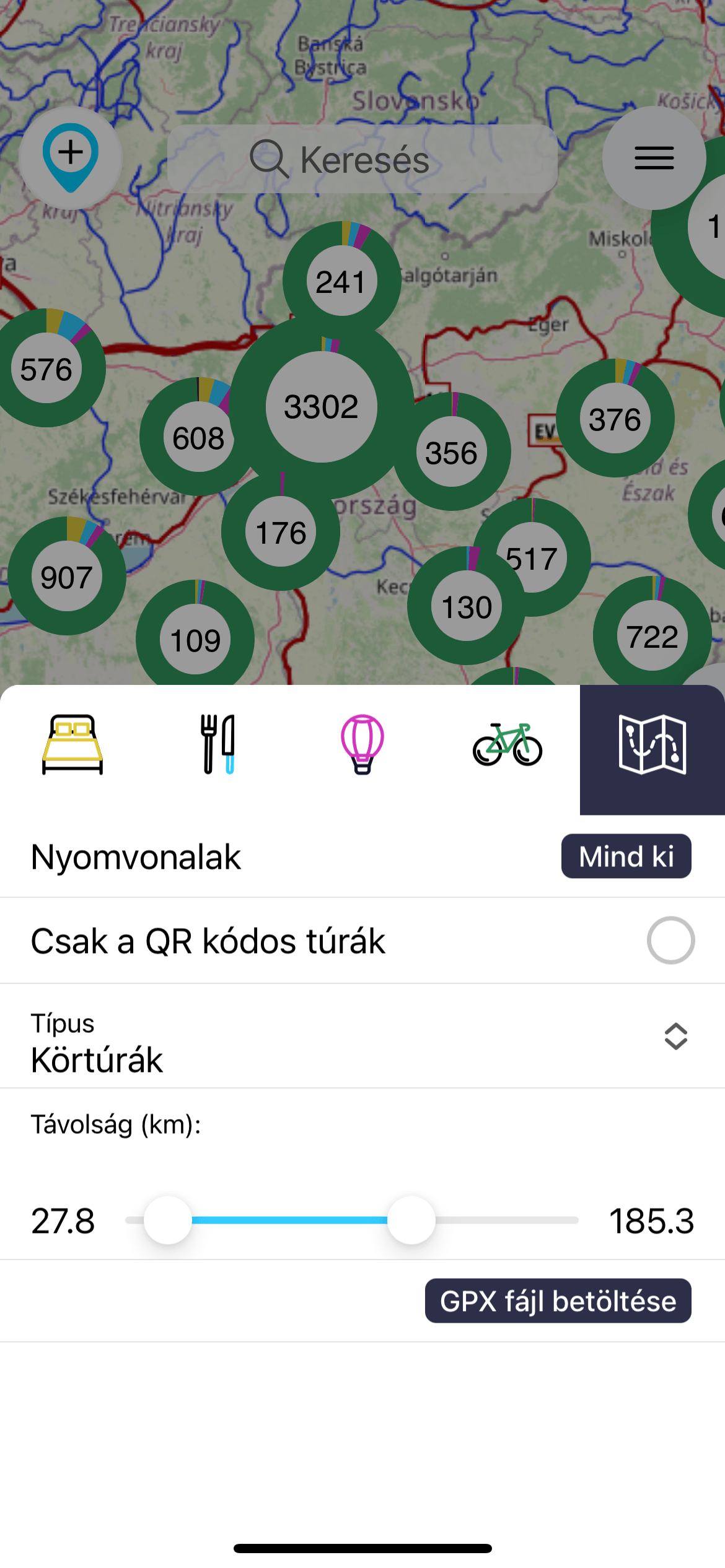Tap the minimum distance slider handle

[168, 1220]
